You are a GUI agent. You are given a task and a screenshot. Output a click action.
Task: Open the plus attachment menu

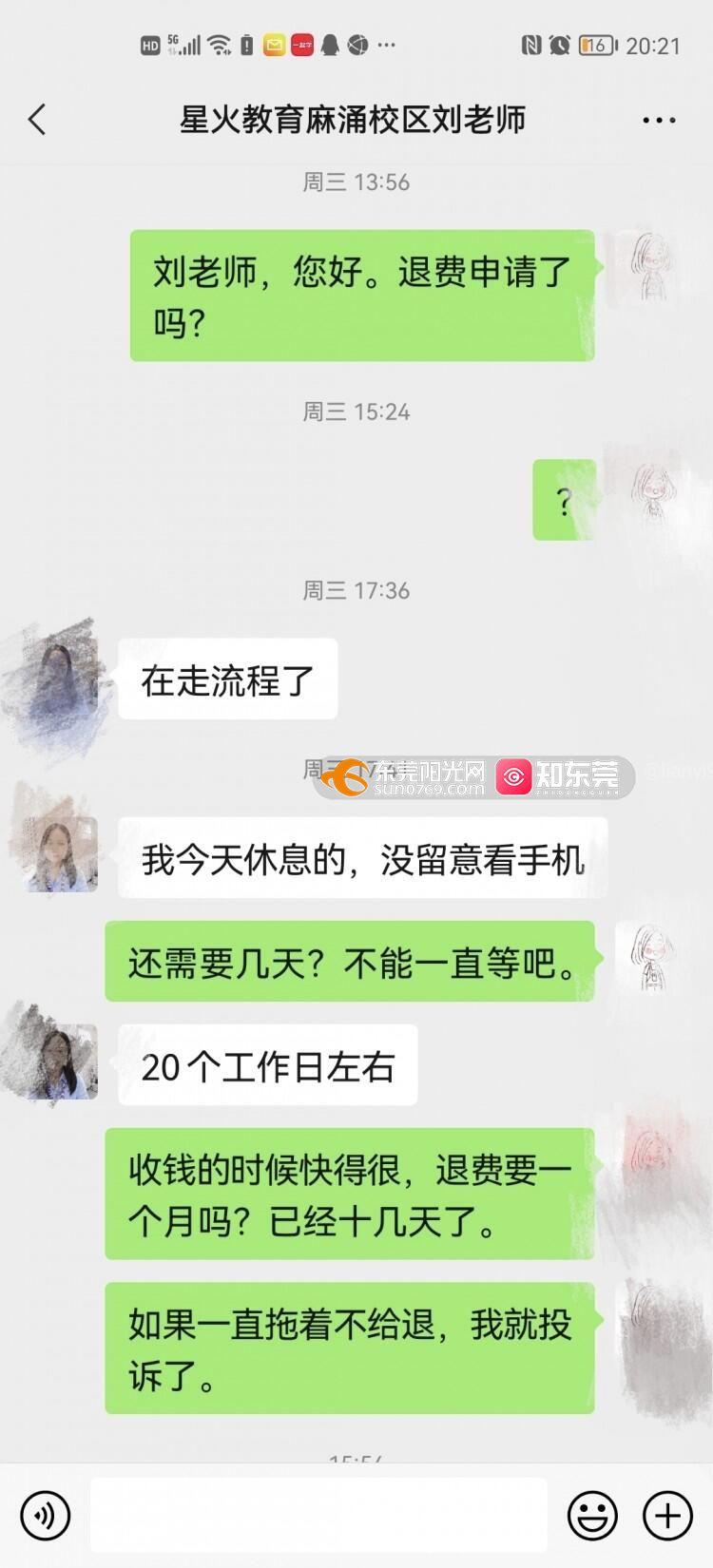coord(667,1515)
